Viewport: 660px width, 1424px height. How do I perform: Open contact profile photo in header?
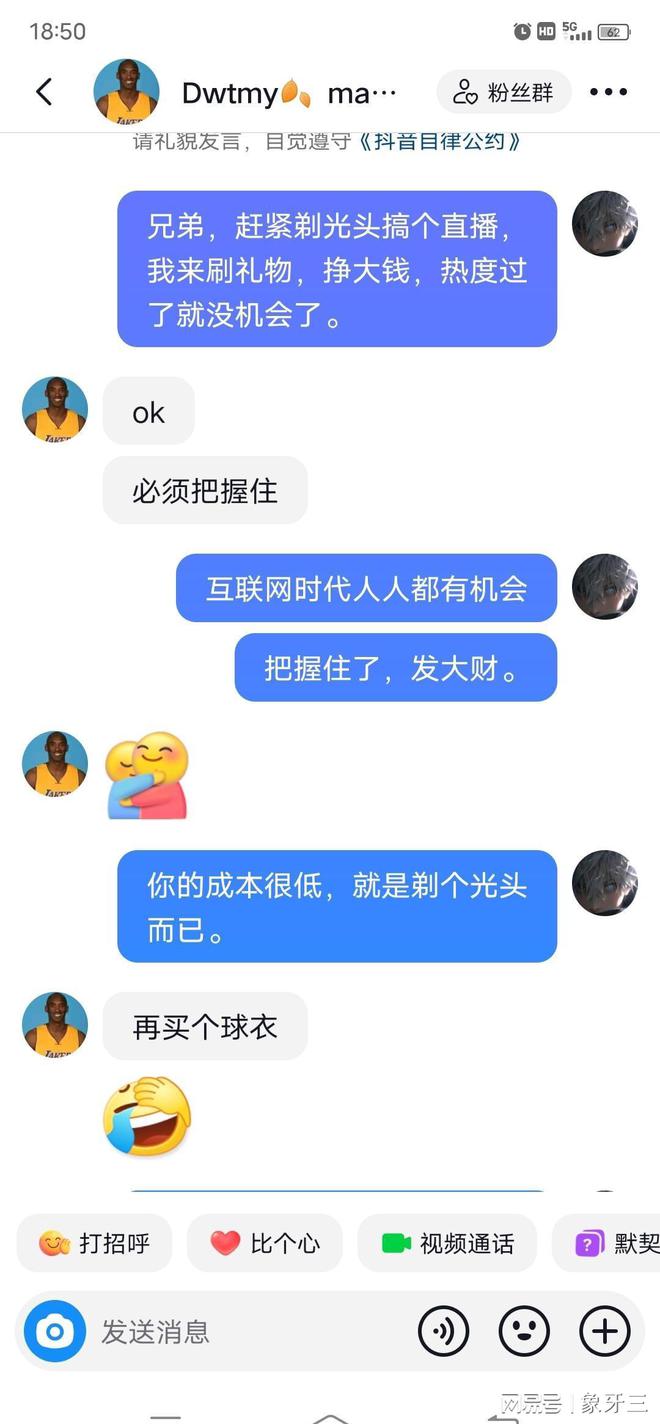click(x=126, y=92)
